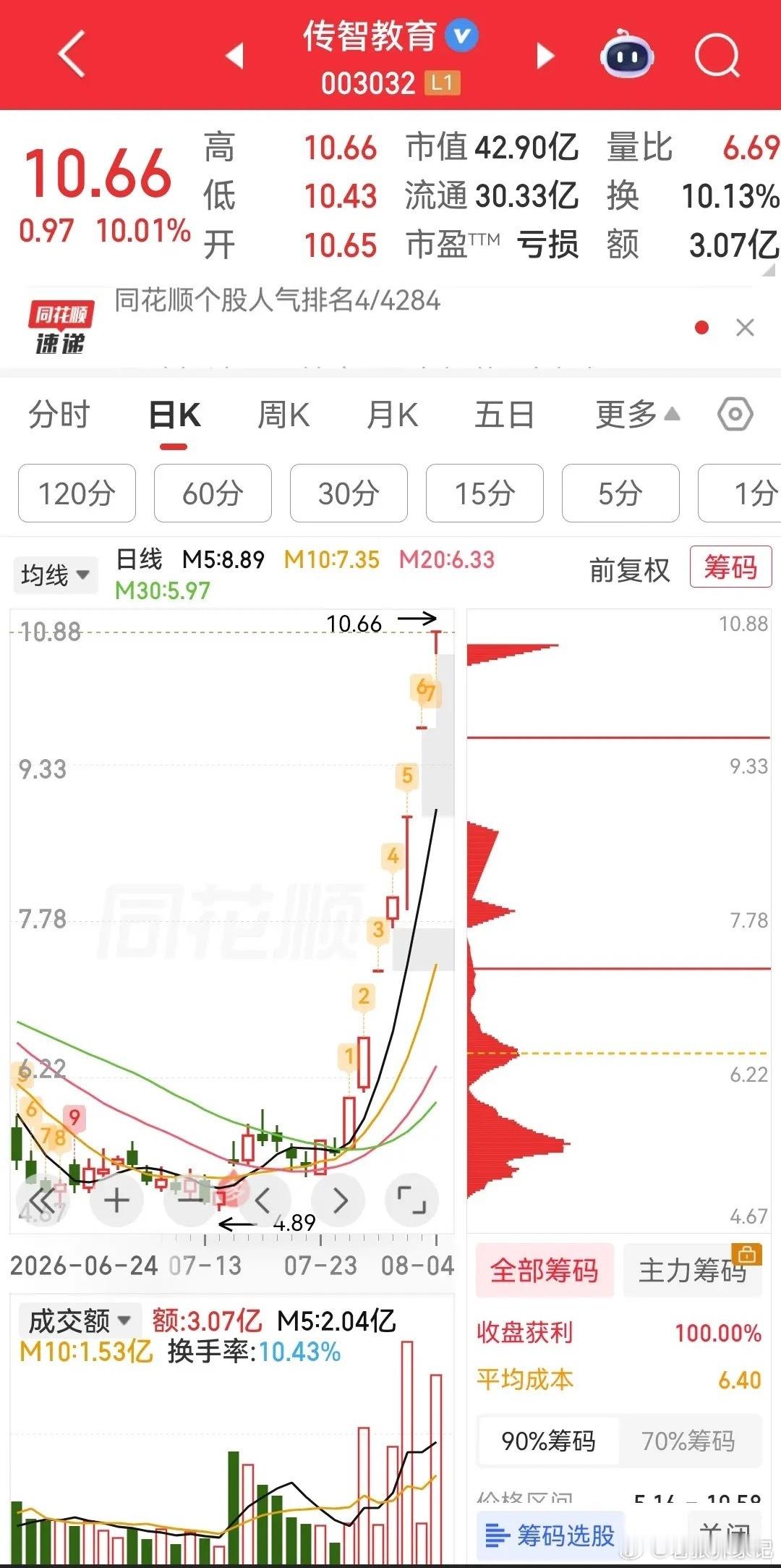Open the 五日 chart tab
The width and height of the screenshot is (781, 1568).
click(504, 415)
